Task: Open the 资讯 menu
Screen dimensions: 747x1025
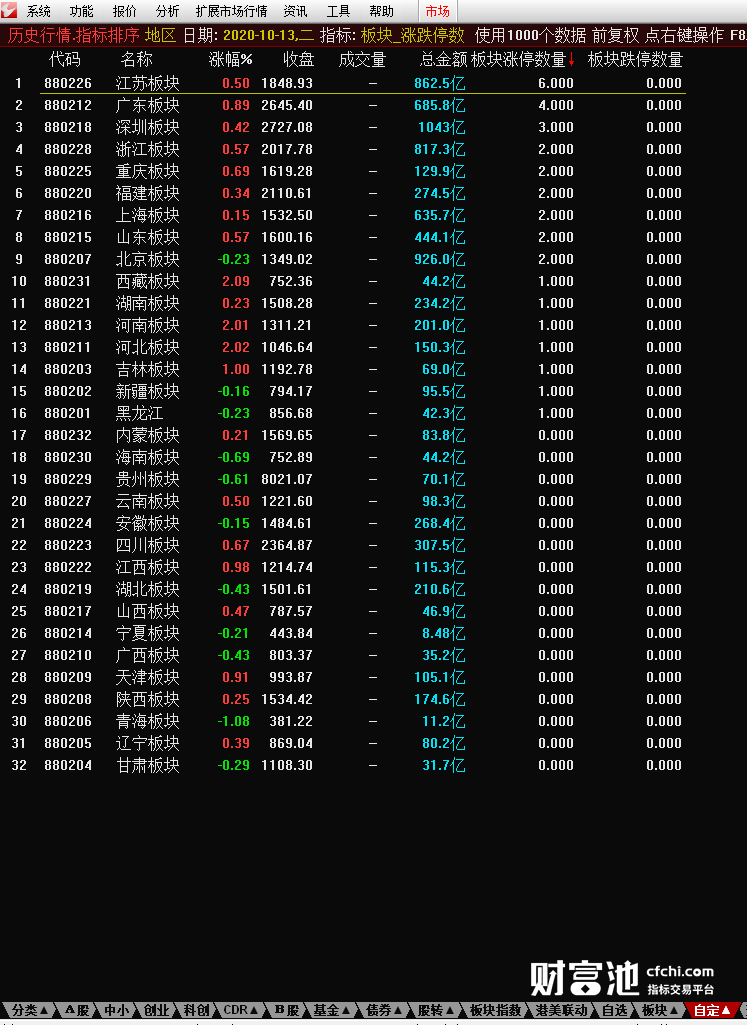Action: point(295,11)
